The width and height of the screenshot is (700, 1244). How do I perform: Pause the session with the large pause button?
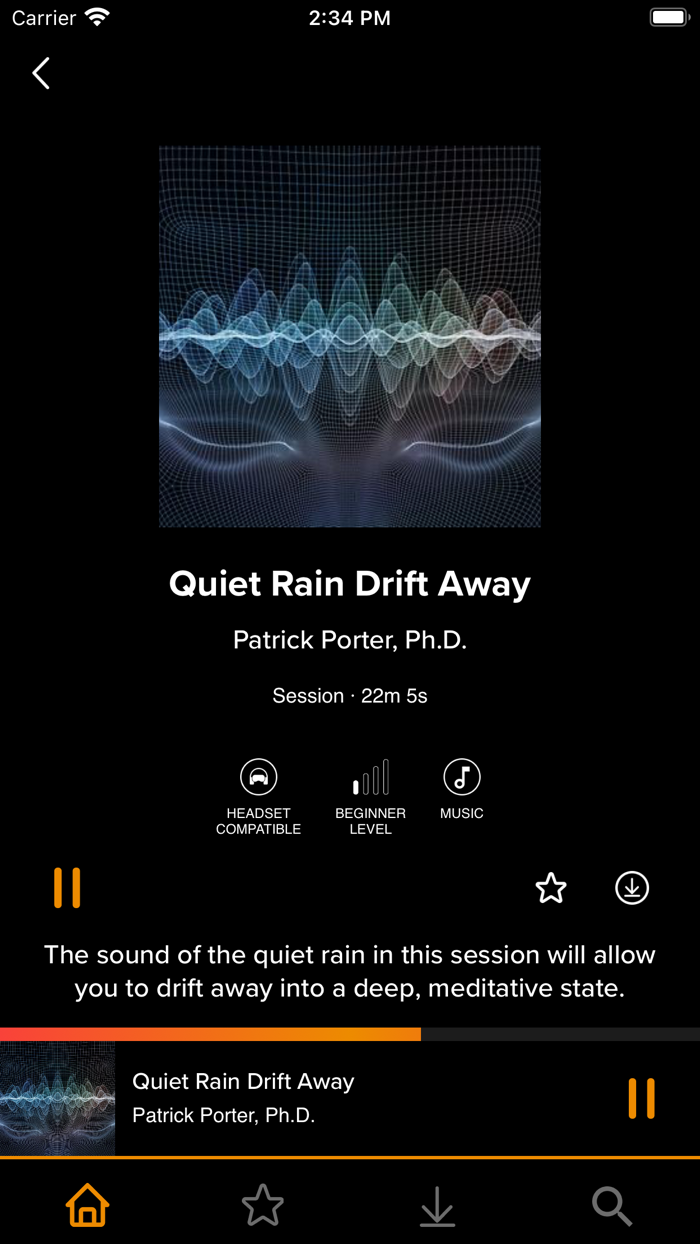click(67, 887)
